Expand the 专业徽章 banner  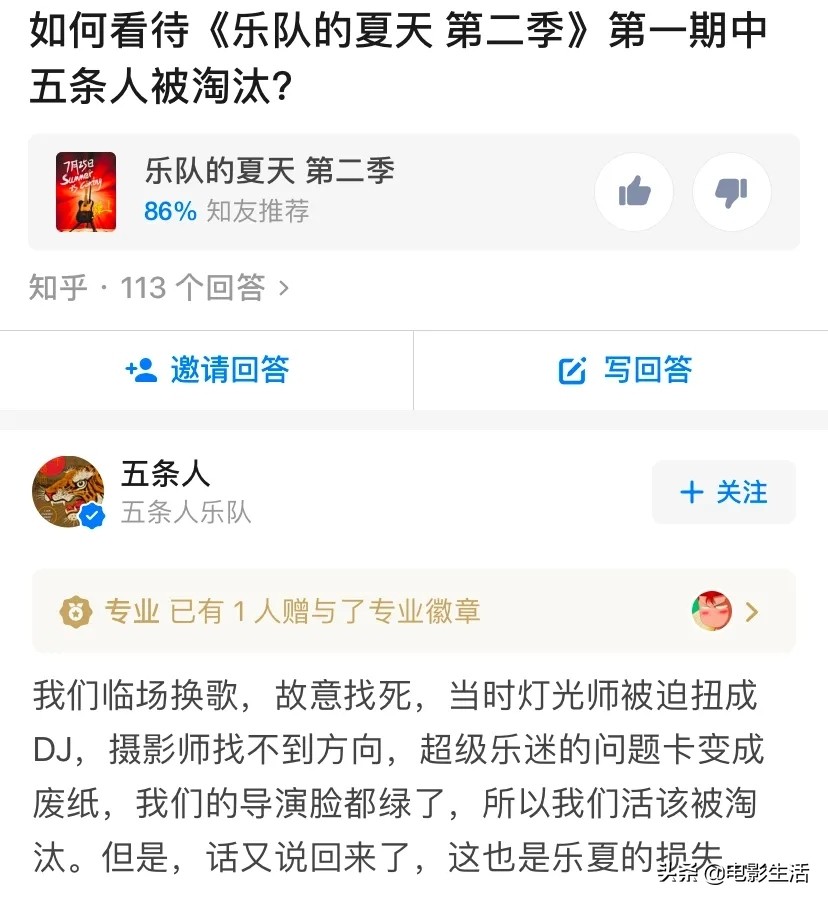point(413,611)
